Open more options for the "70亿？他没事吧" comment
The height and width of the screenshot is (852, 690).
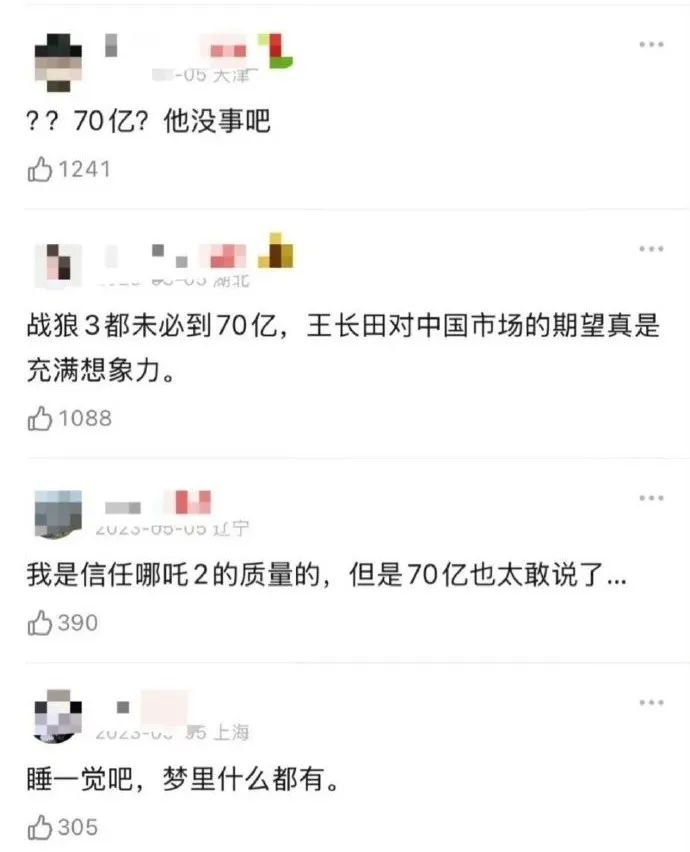651,45
